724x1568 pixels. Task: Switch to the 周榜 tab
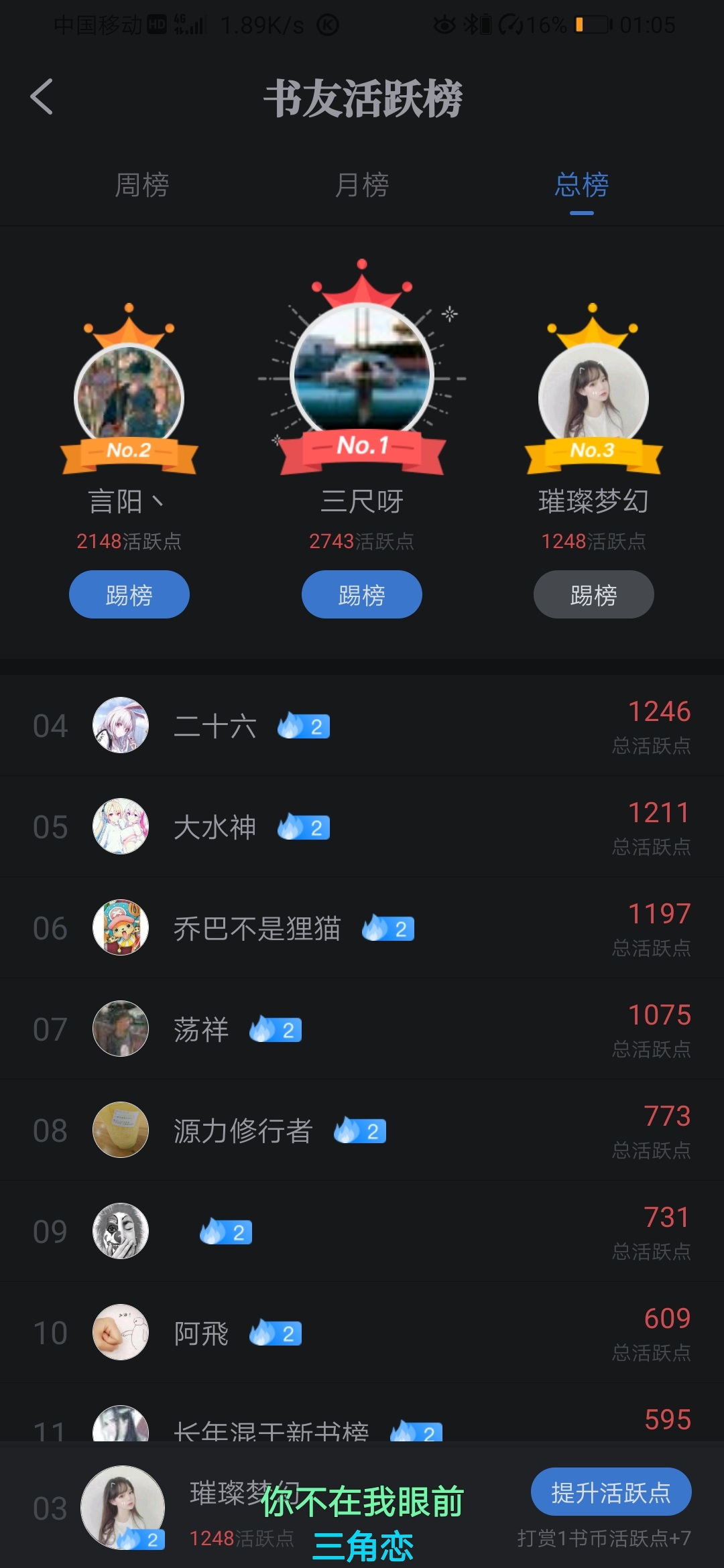pyautogui.click(x=141, y=185)
